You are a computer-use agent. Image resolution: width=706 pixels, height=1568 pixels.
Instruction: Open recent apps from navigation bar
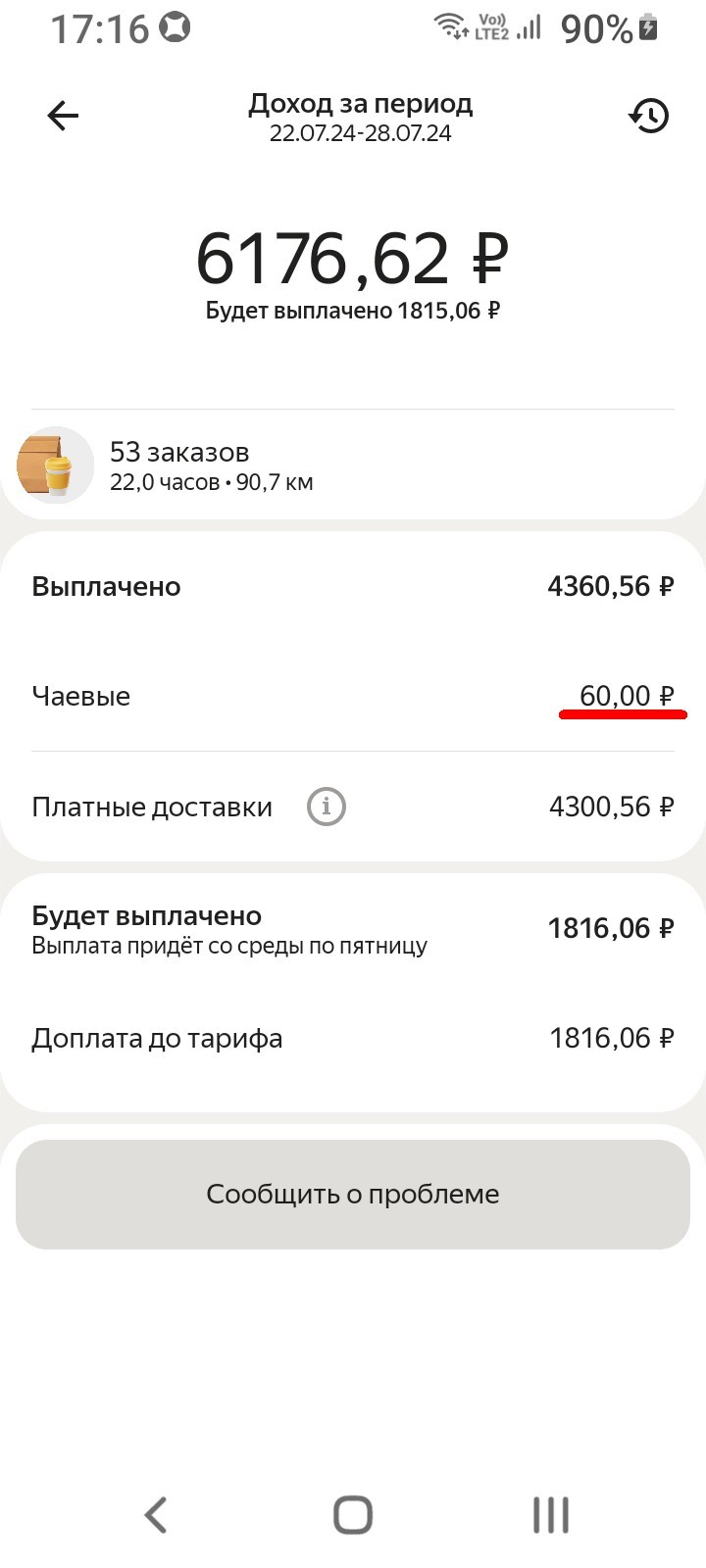tap(550, 1515)
